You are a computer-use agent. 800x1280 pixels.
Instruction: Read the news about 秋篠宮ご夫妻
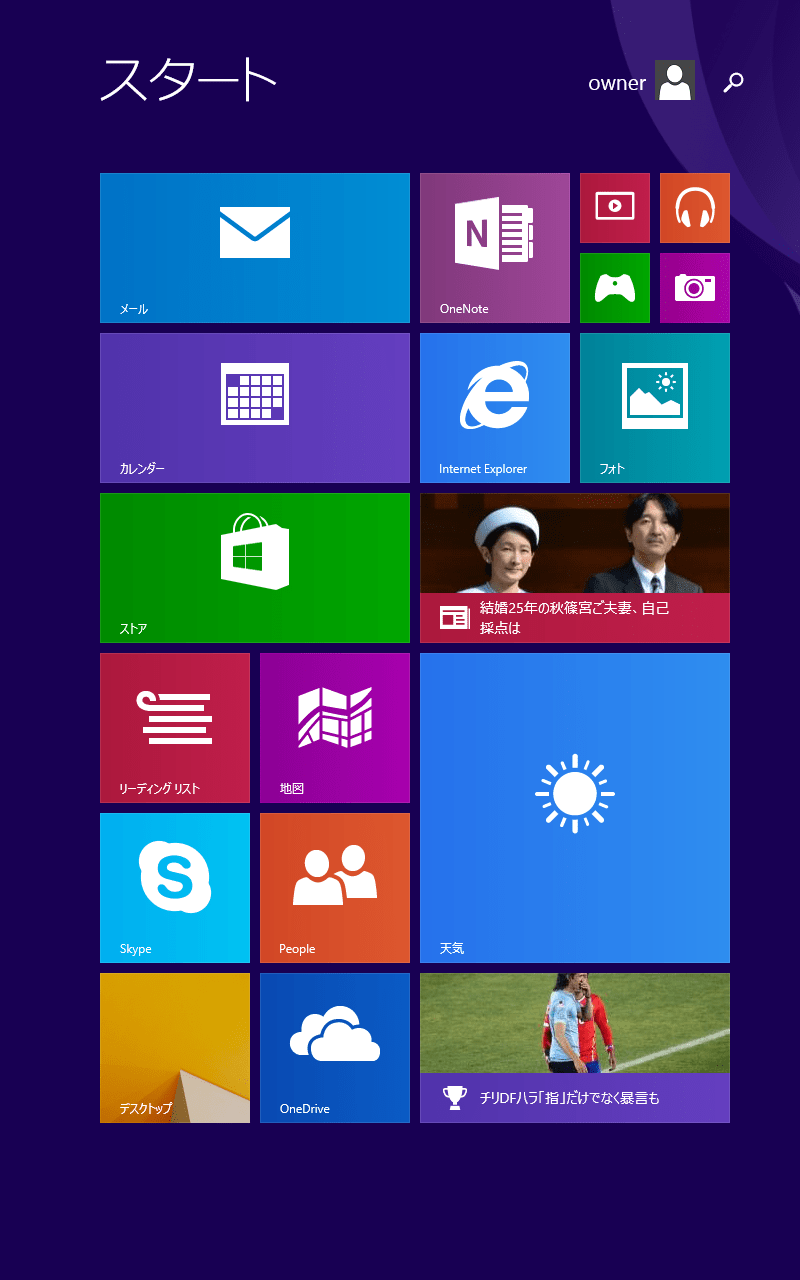pyautogui.click(x=575, y=568)
